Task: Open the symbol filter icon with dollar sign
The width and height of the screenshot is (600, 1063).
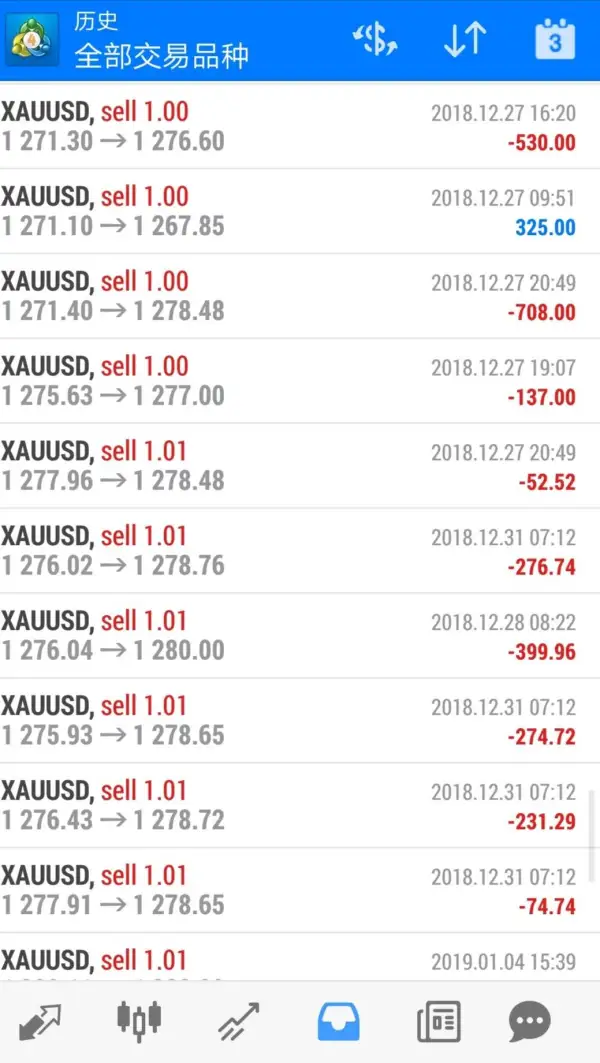Action: pos(374,41)
